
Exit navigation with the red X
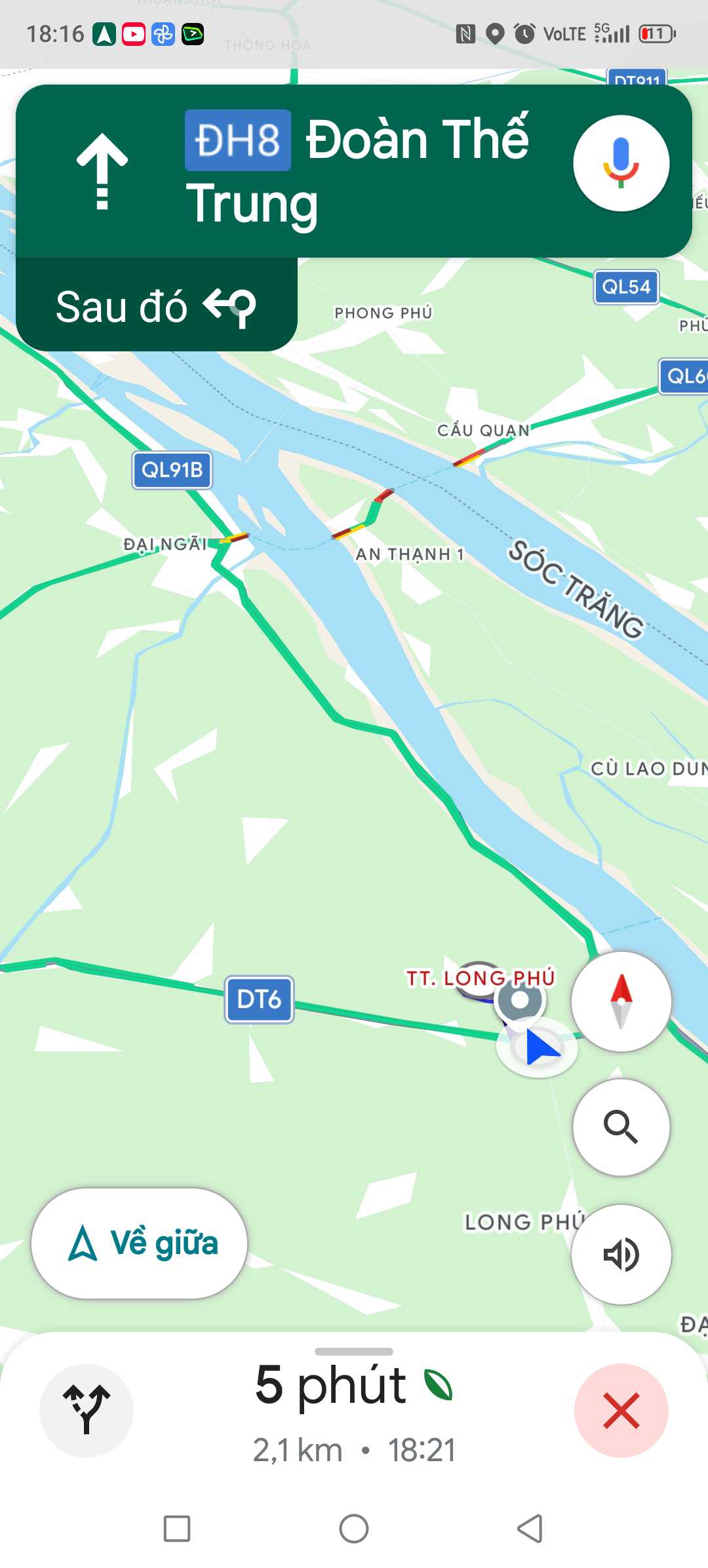pyautogui.click(x=621, y=1410)
